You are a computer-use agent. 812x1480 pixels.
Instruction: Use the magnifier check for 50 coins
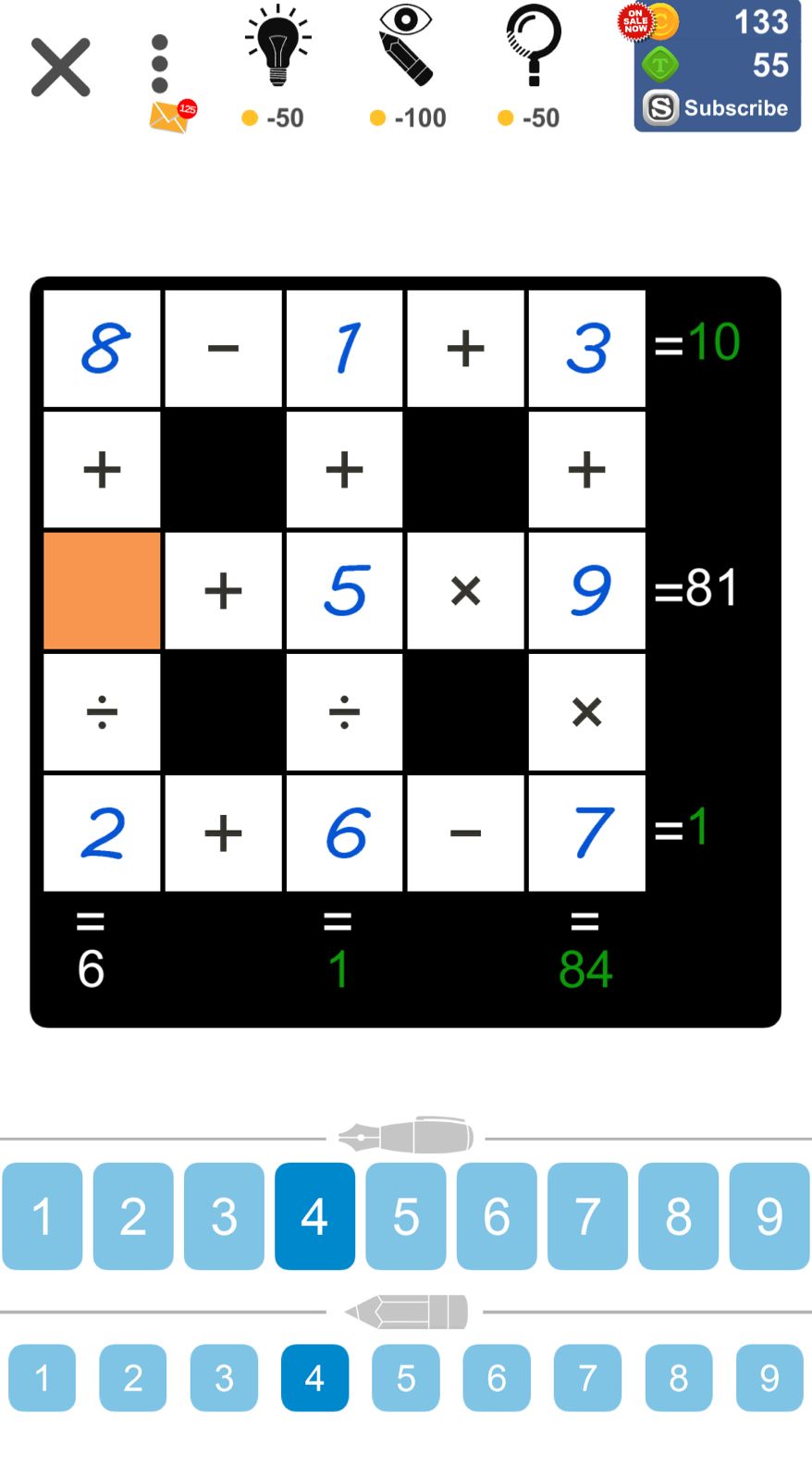(x=533, y=67)
